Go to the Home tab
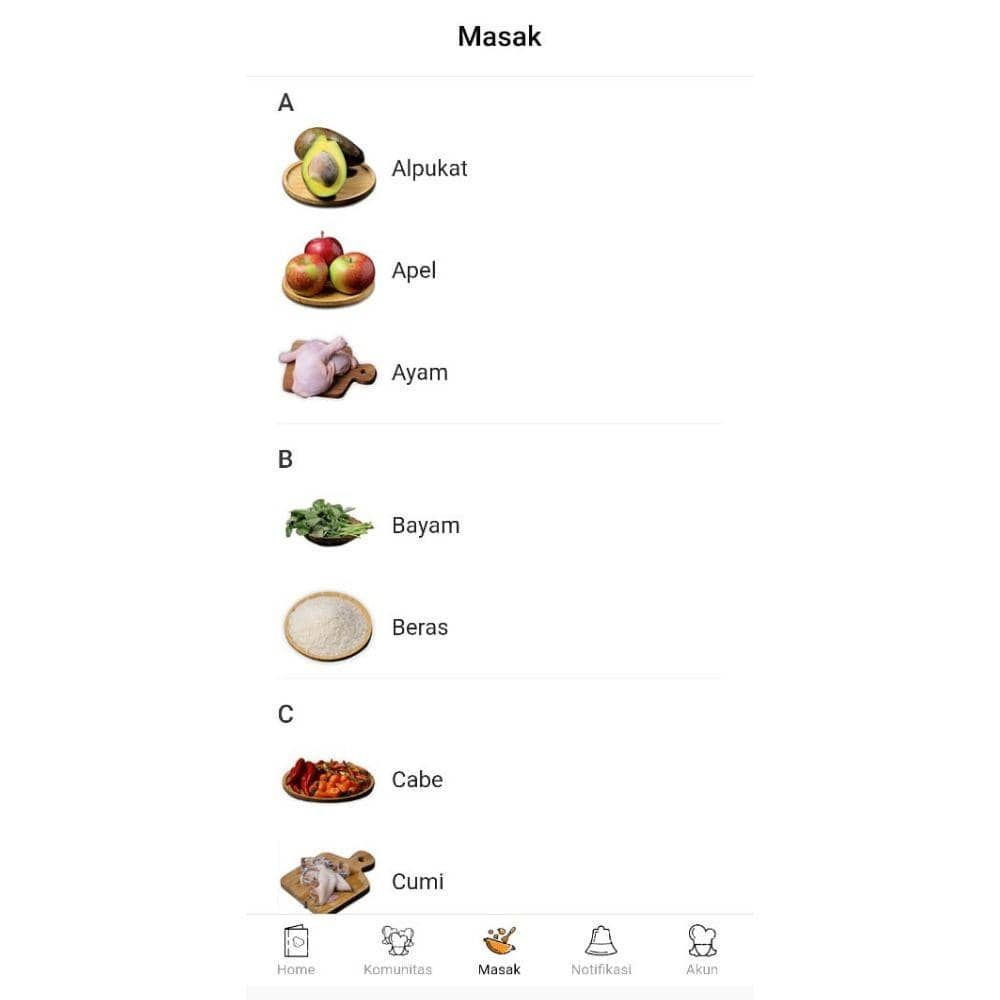1000x1000 pixels. [x=296, y=950]
